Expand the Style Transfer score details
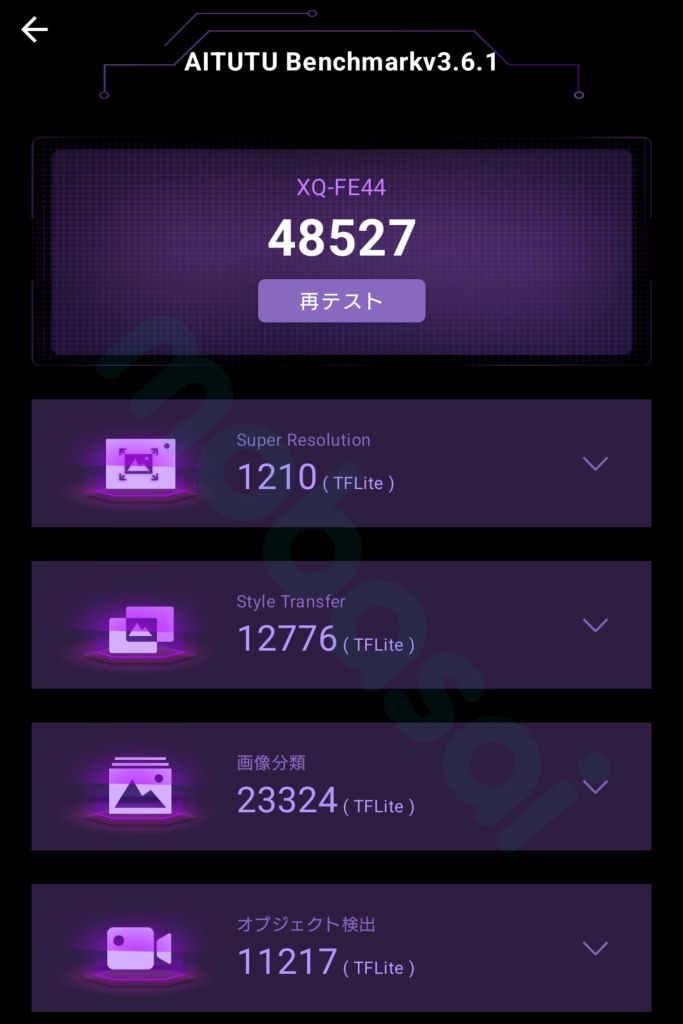 [x=595, y=626]
